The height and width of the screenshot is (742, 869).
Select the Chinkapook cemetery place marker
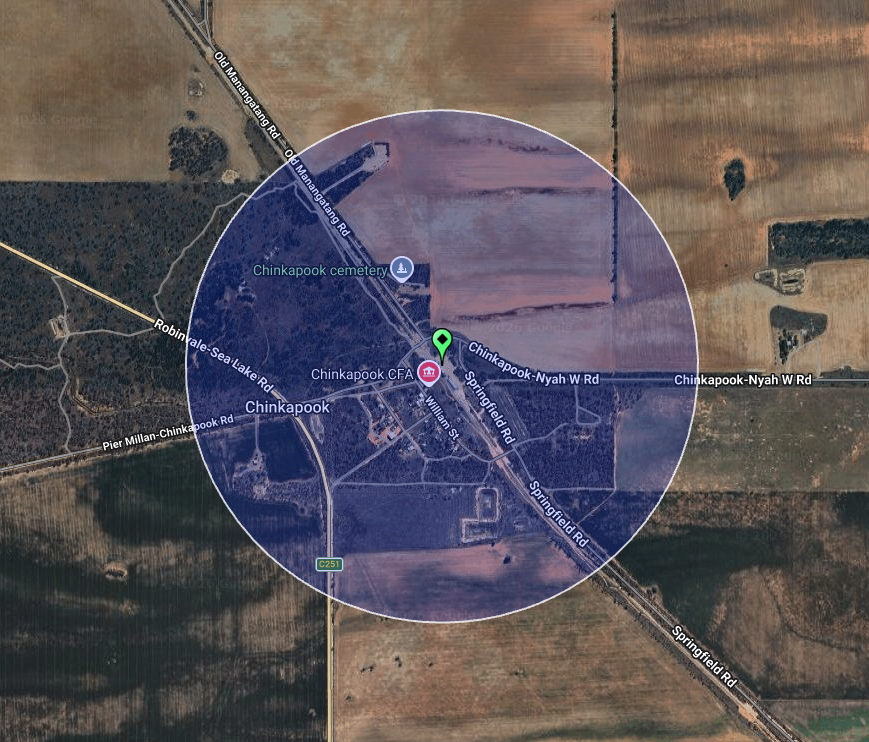point(401,269)
